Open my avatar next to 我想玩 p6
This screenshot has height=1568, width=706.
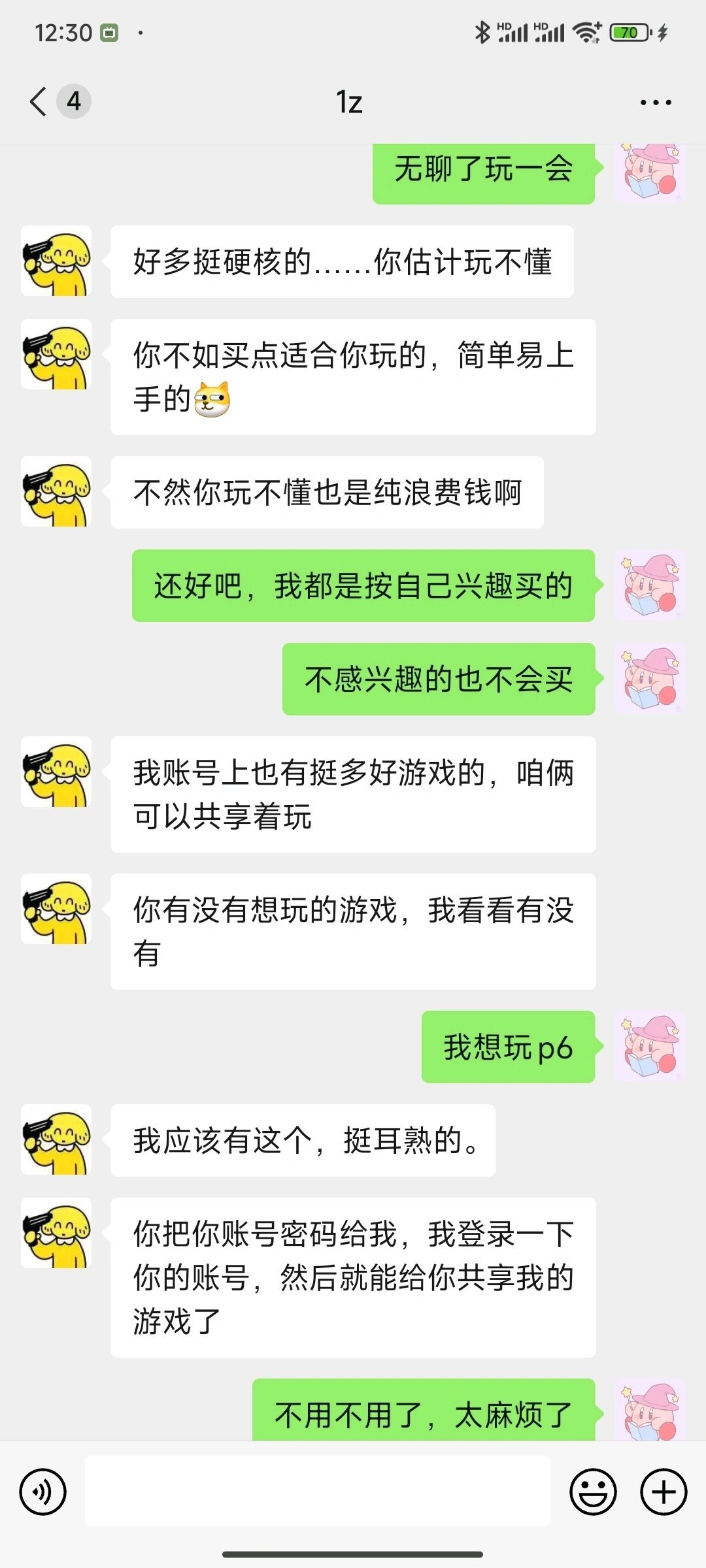[x=649, y=1047]
